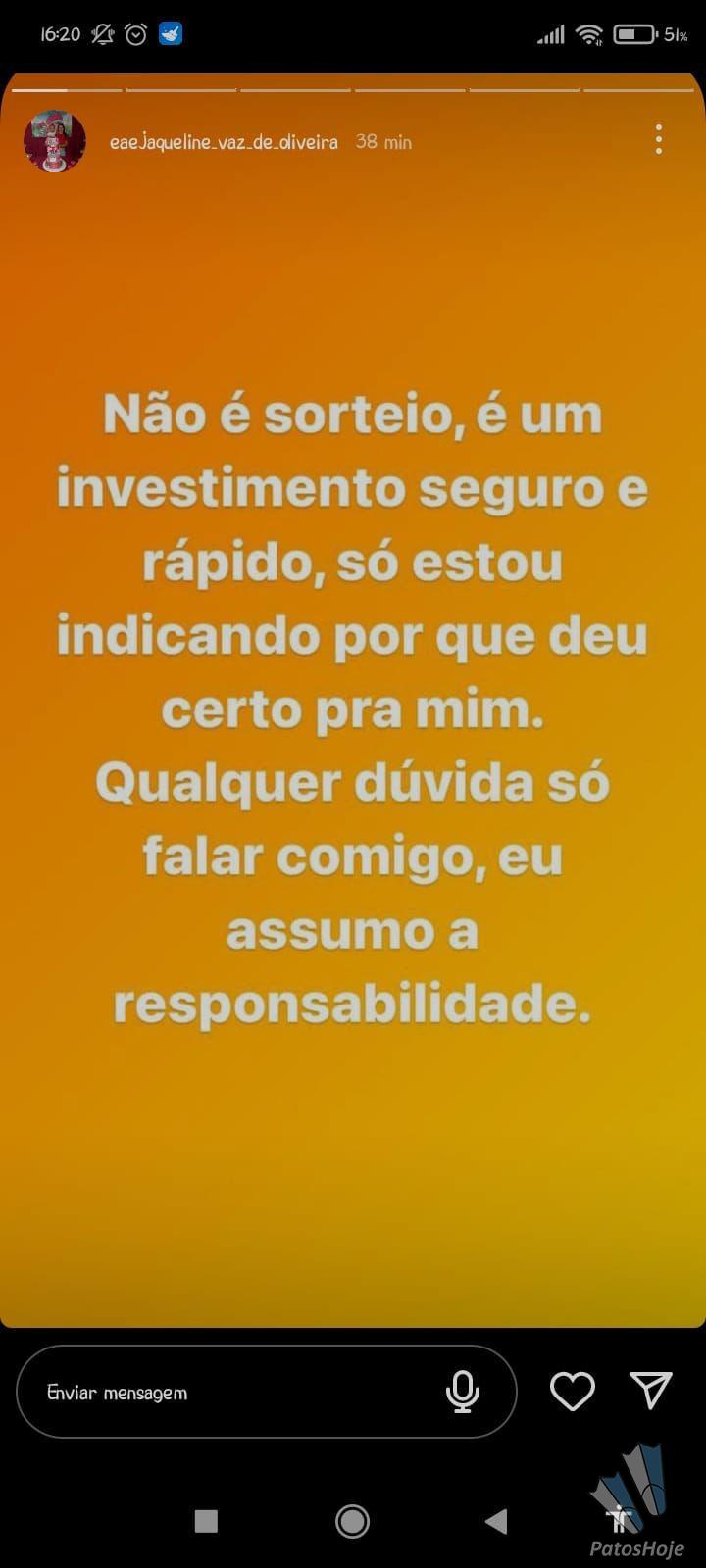706x1568 pixels.
Task: Share the story via paper plane icon
Action: point(651,1390)
